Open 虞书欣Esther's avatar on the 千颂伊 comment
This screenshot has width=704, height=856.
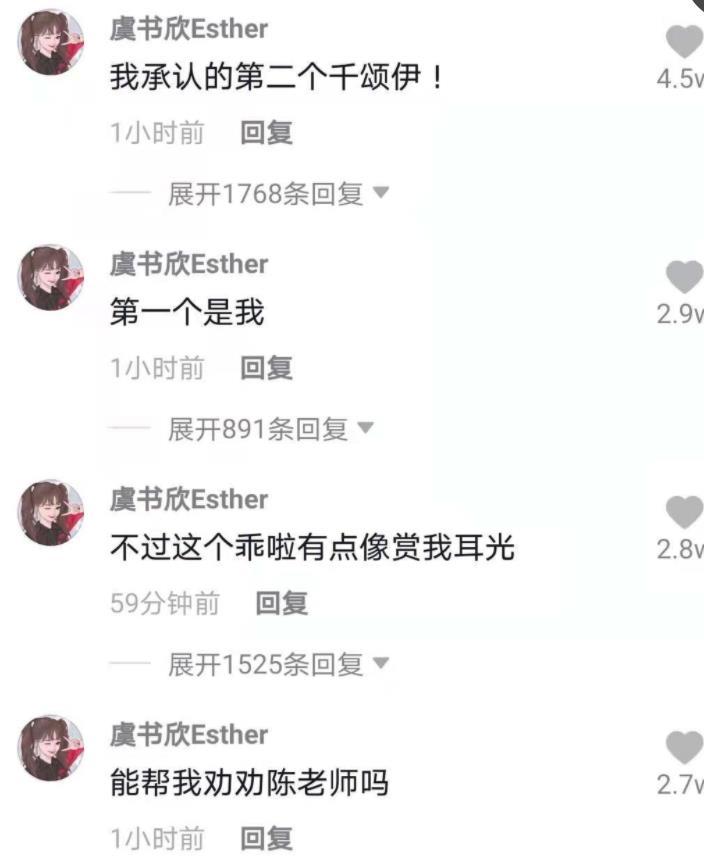click(x=51, y=43)
